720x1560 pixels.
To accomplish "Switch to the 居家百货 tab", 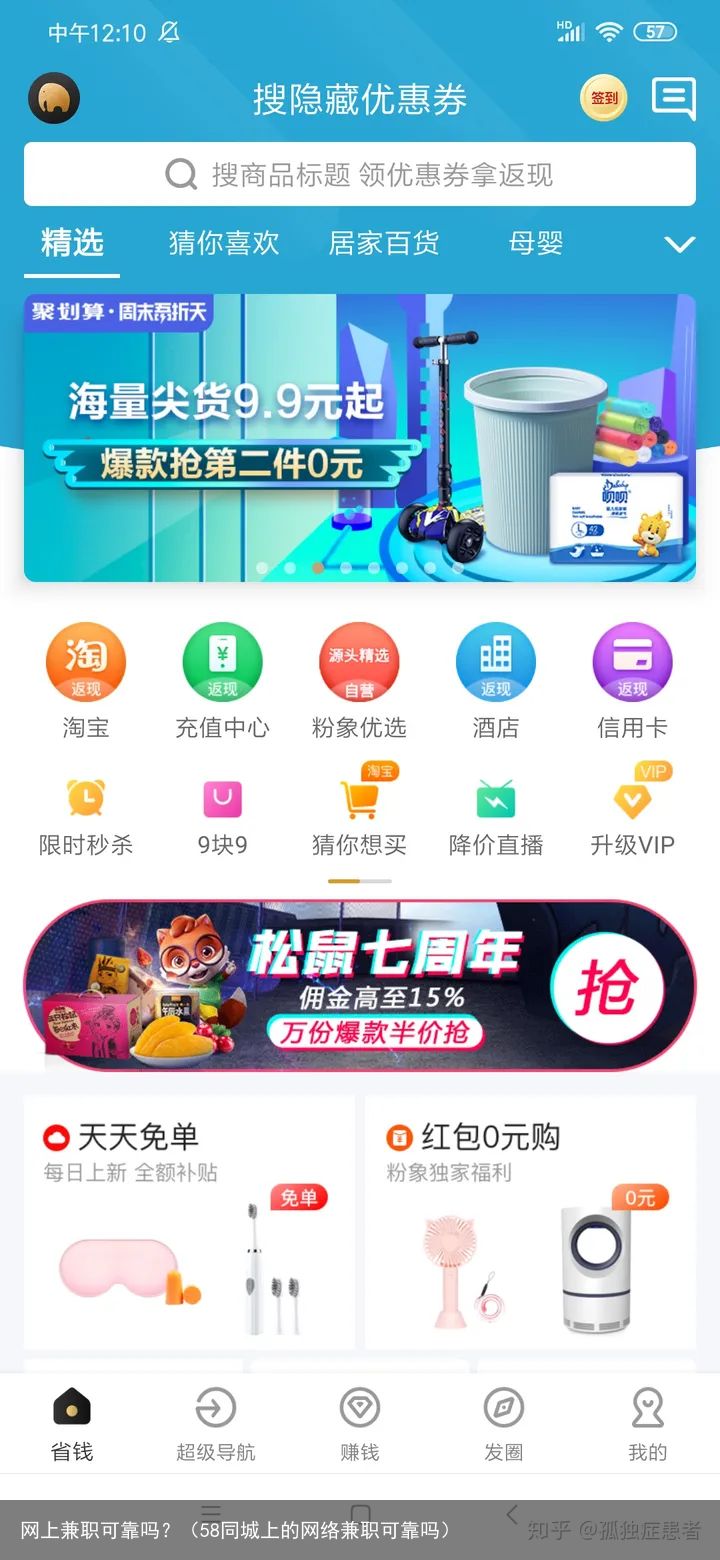I will click(384, 243).
